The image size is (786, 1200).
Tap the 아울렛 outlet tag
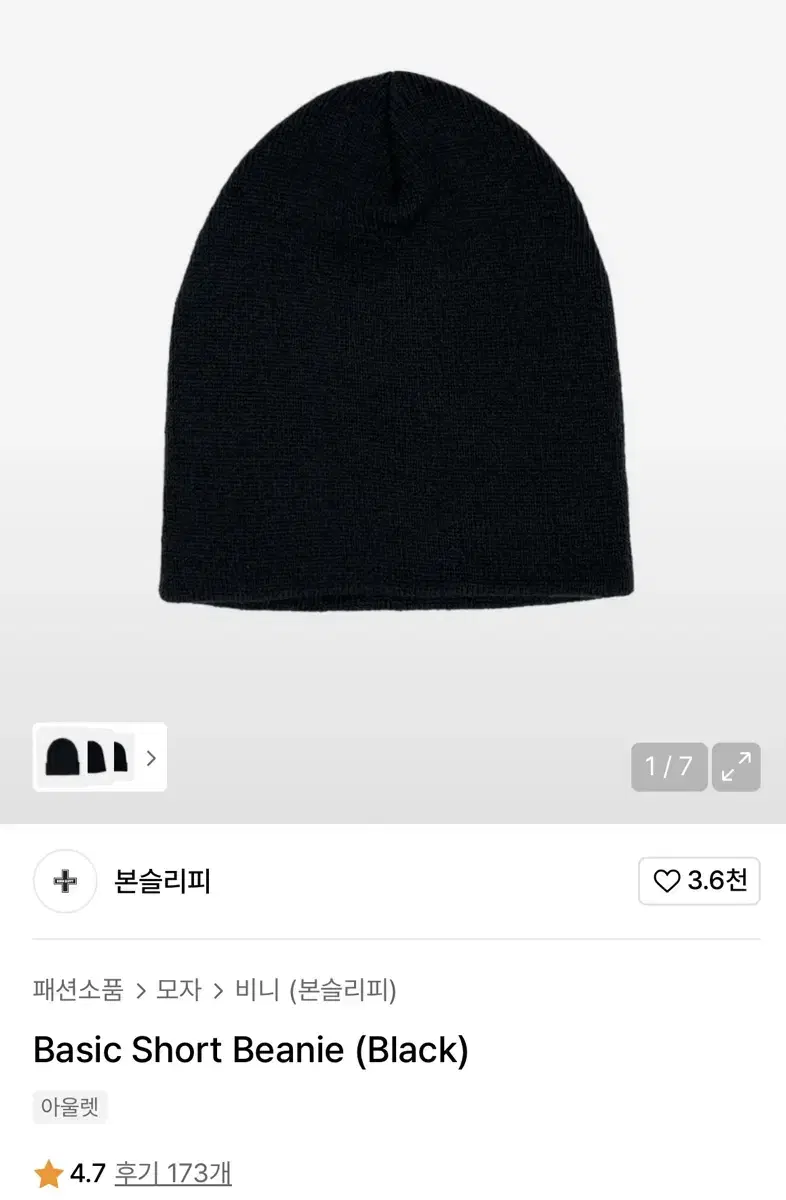tap(69, 1107)
